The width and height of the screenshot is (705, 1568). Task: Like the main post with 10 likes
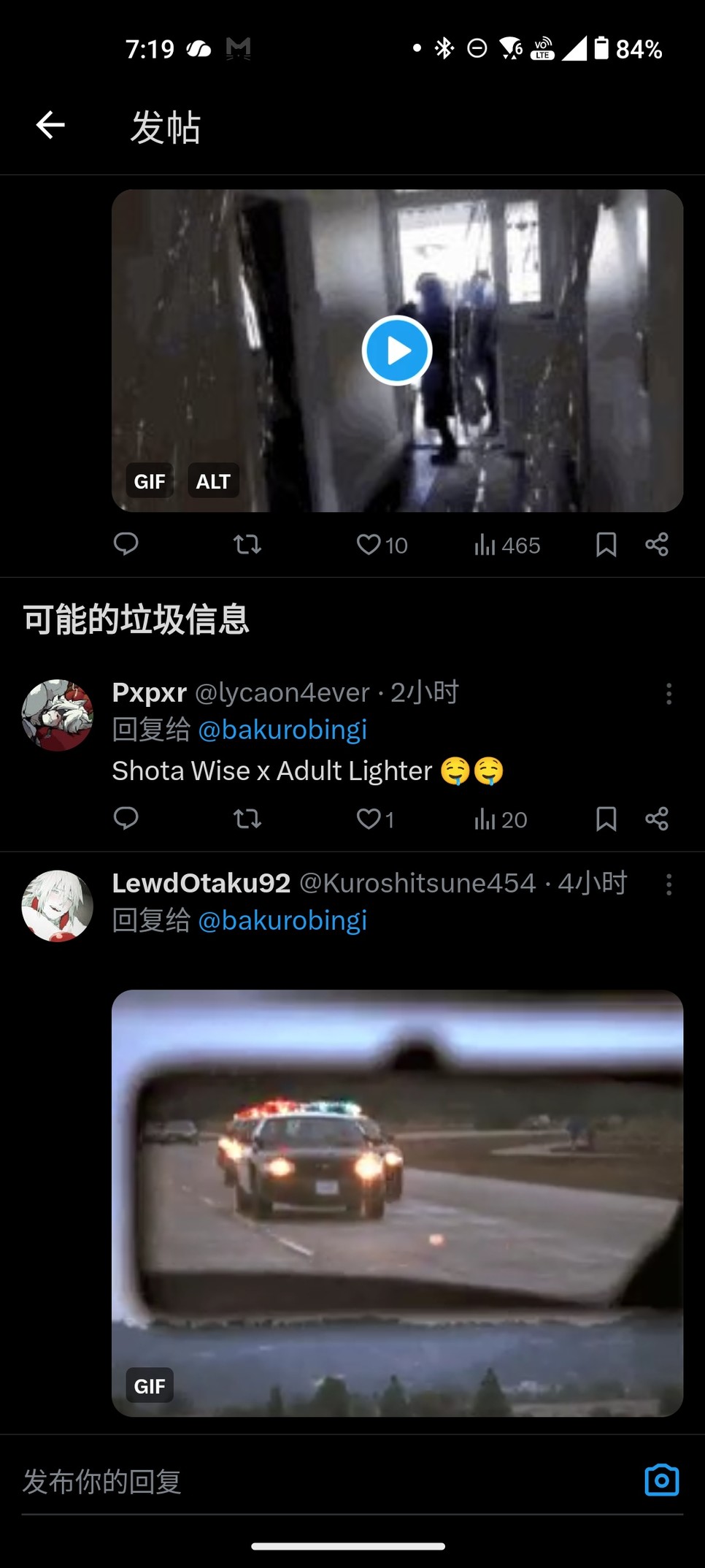coord(369,544)
